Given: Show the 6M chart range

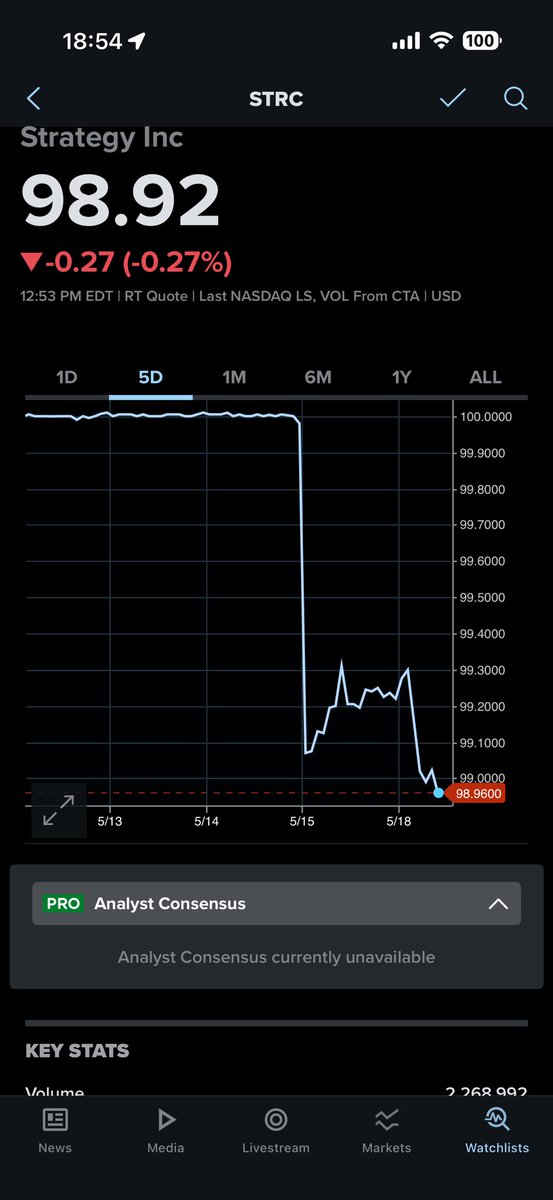Looking at the screenshot, I should click(318, 377).
